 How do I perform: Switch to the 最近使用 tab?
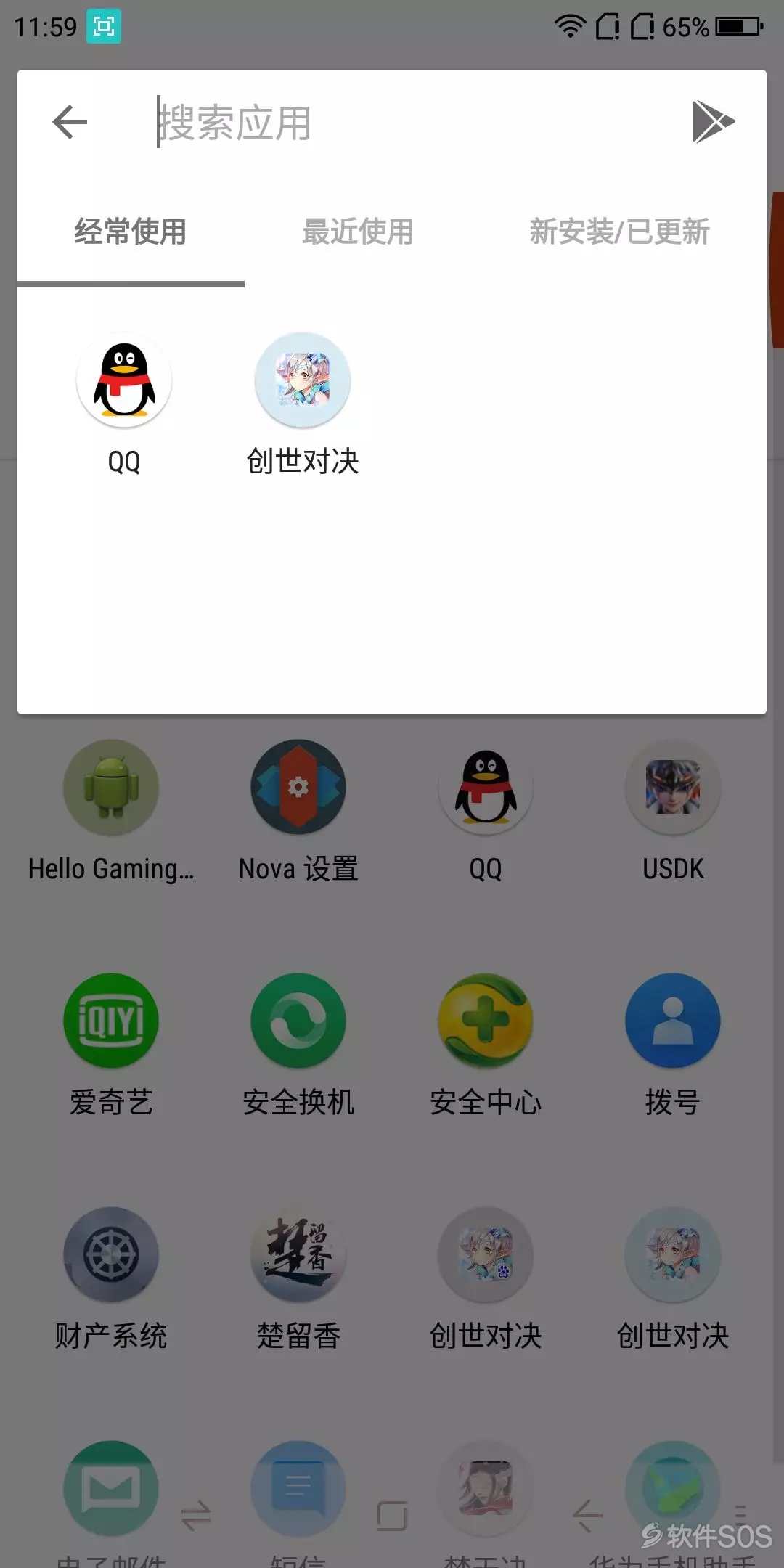click(357, 232)
